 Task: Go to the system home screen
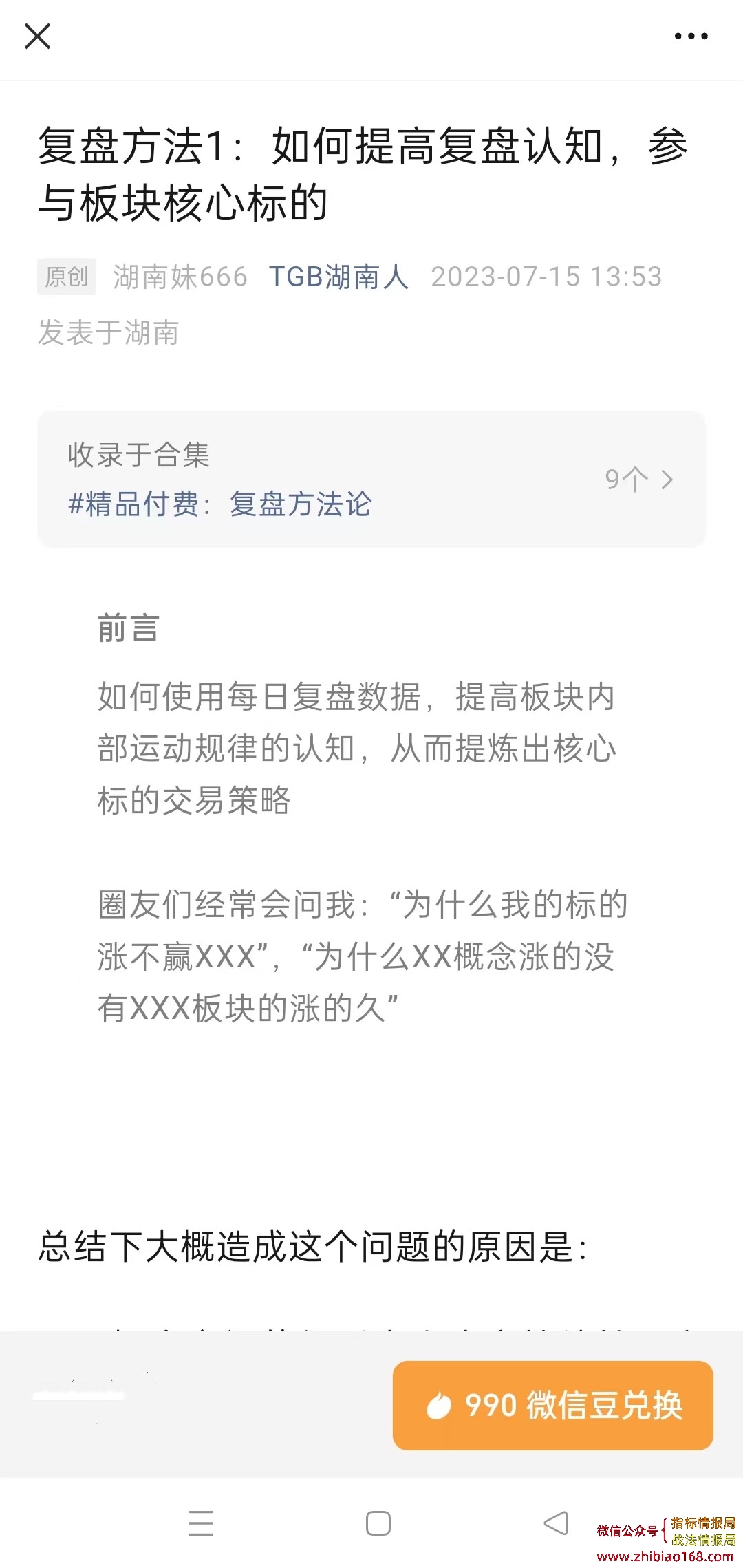pyautogui.click(x=378, y=1523)
